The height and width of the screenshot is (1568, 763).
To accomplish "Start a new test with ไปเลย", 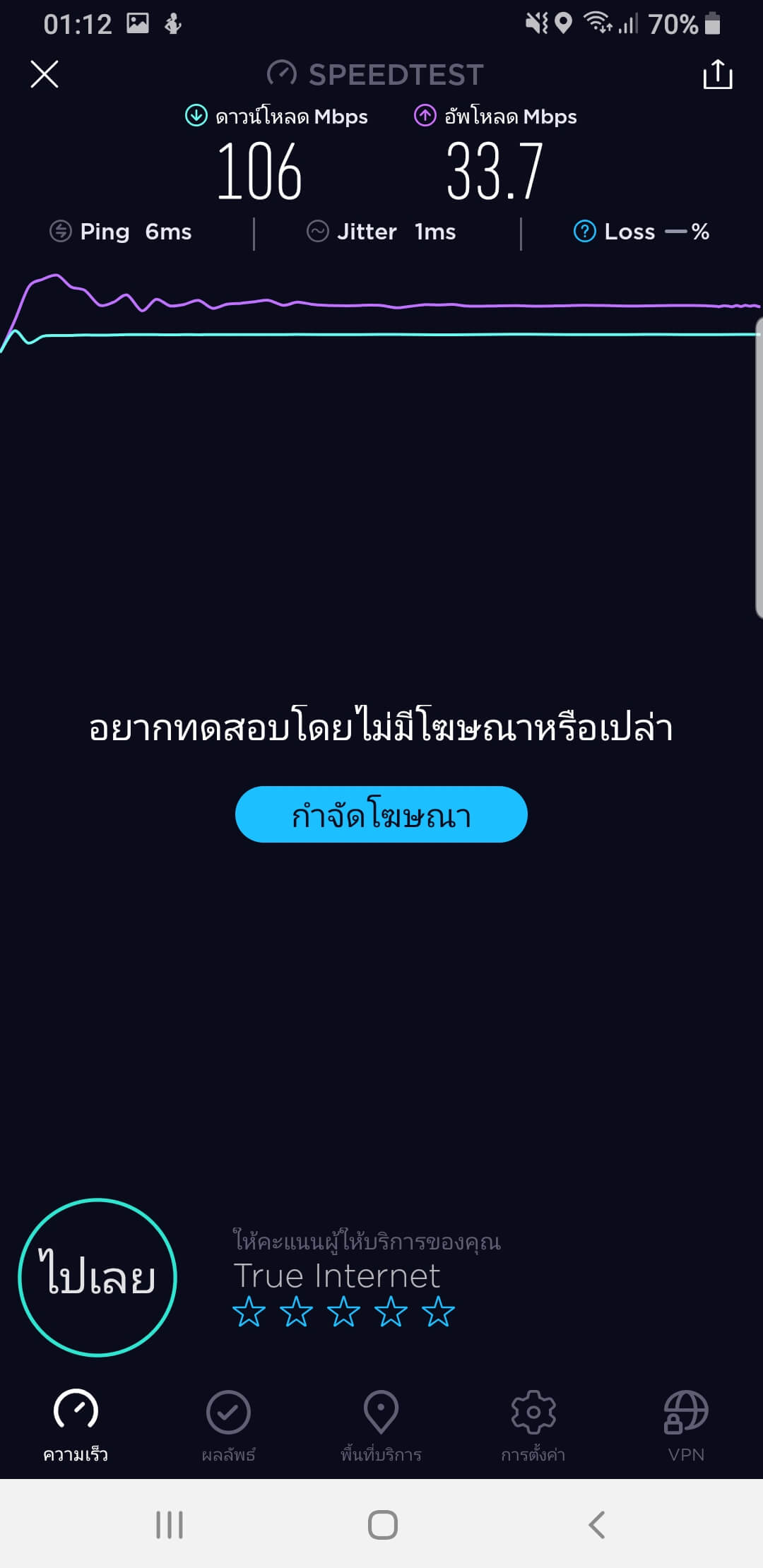I will 97,1278.
